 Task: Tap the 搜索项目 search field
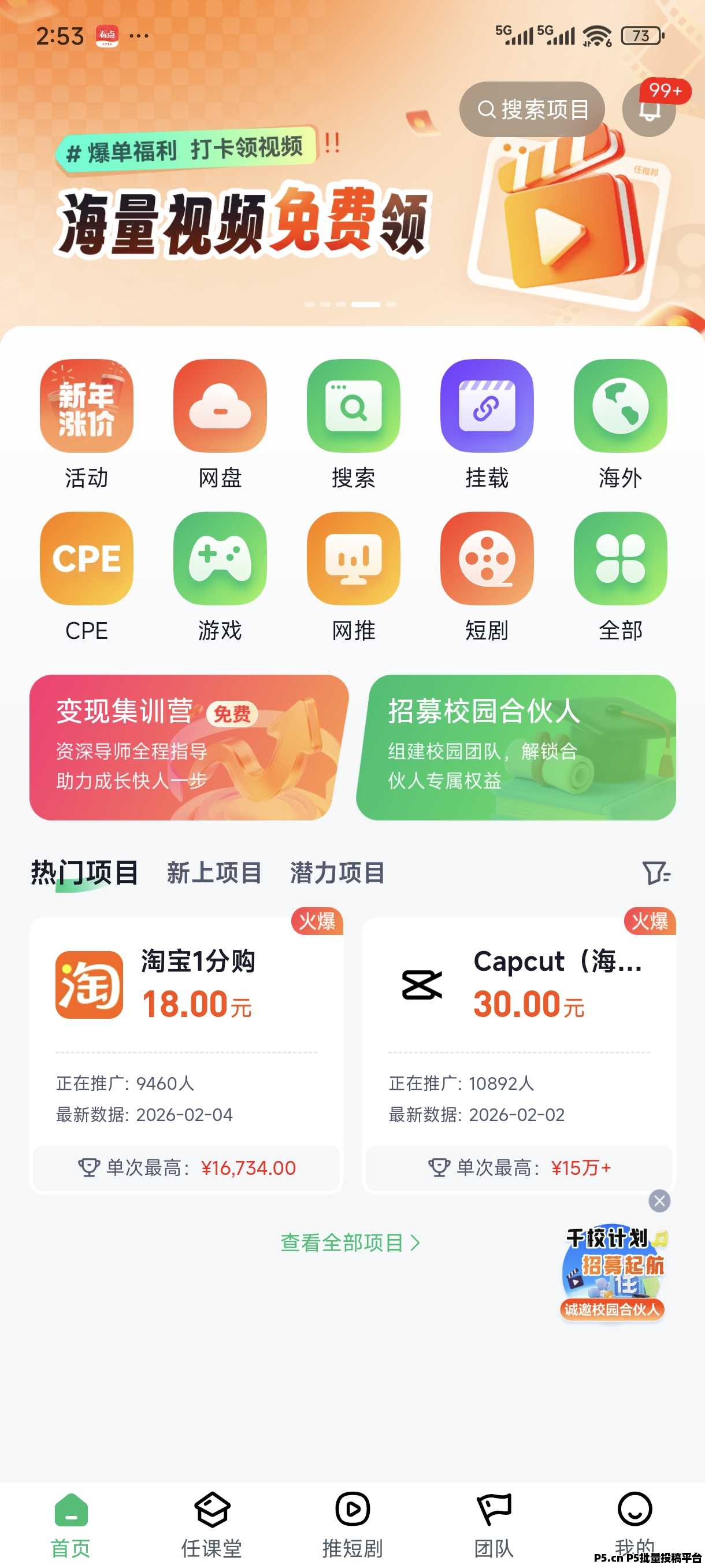(x=532, y=110)
